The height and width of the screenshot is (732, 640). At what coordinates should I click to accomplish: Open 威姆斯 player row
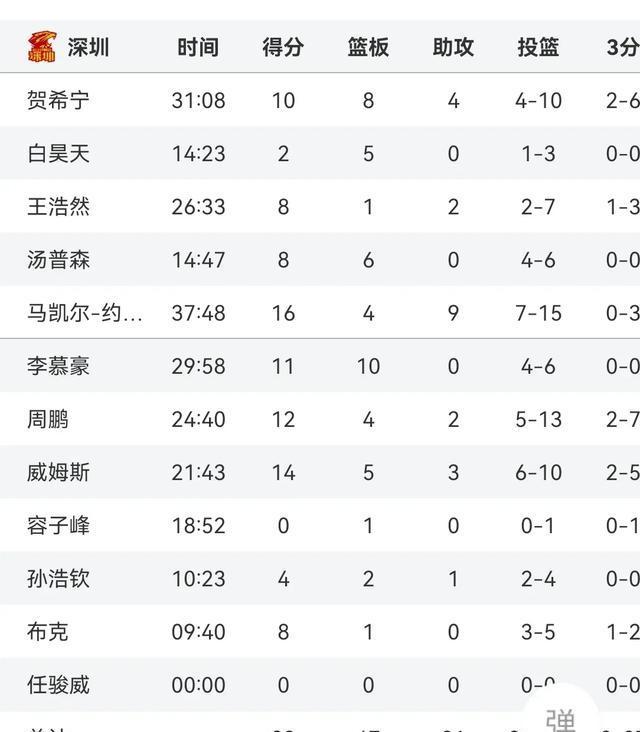pyautogui.click(x=320, y=472)
